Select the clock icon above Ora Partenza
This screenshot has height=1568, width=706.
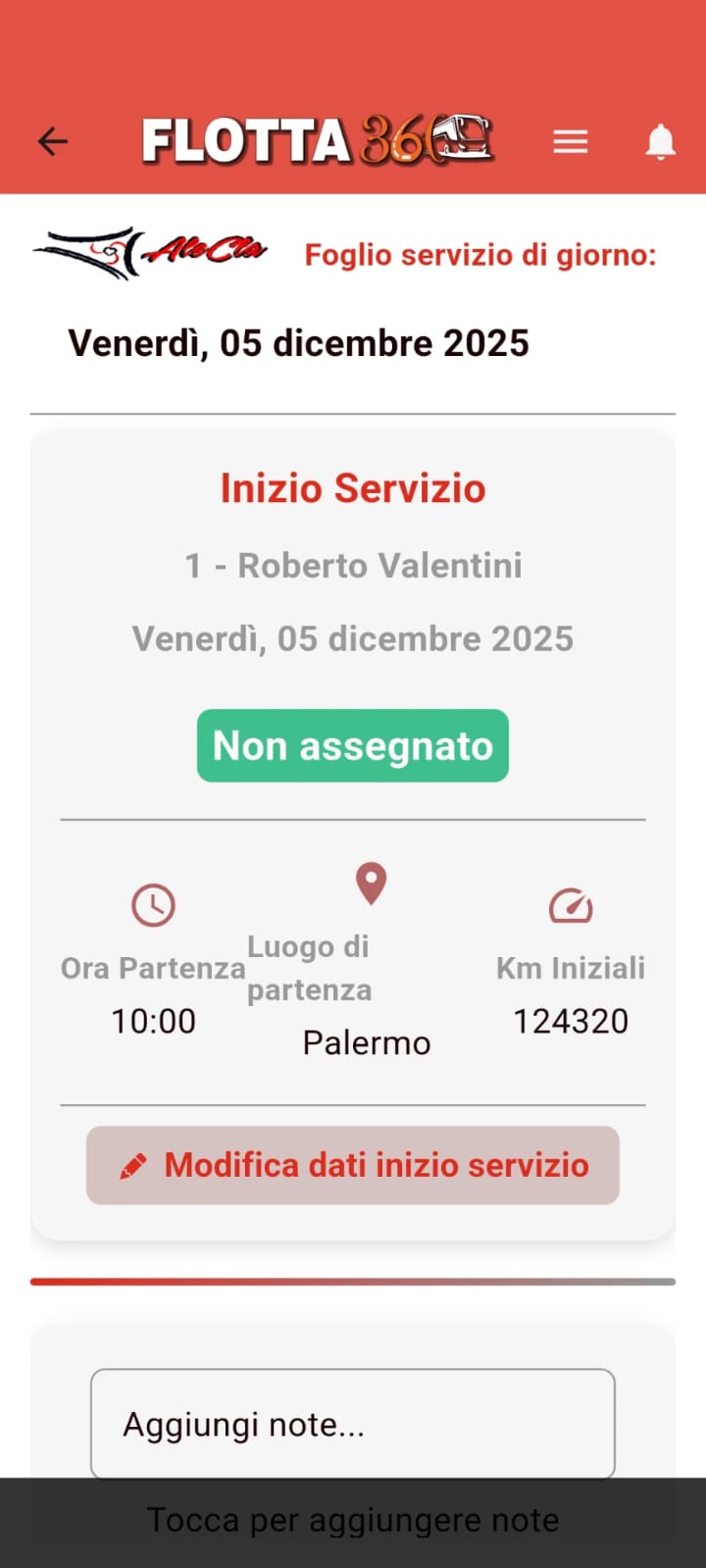[x=153, y=904]
